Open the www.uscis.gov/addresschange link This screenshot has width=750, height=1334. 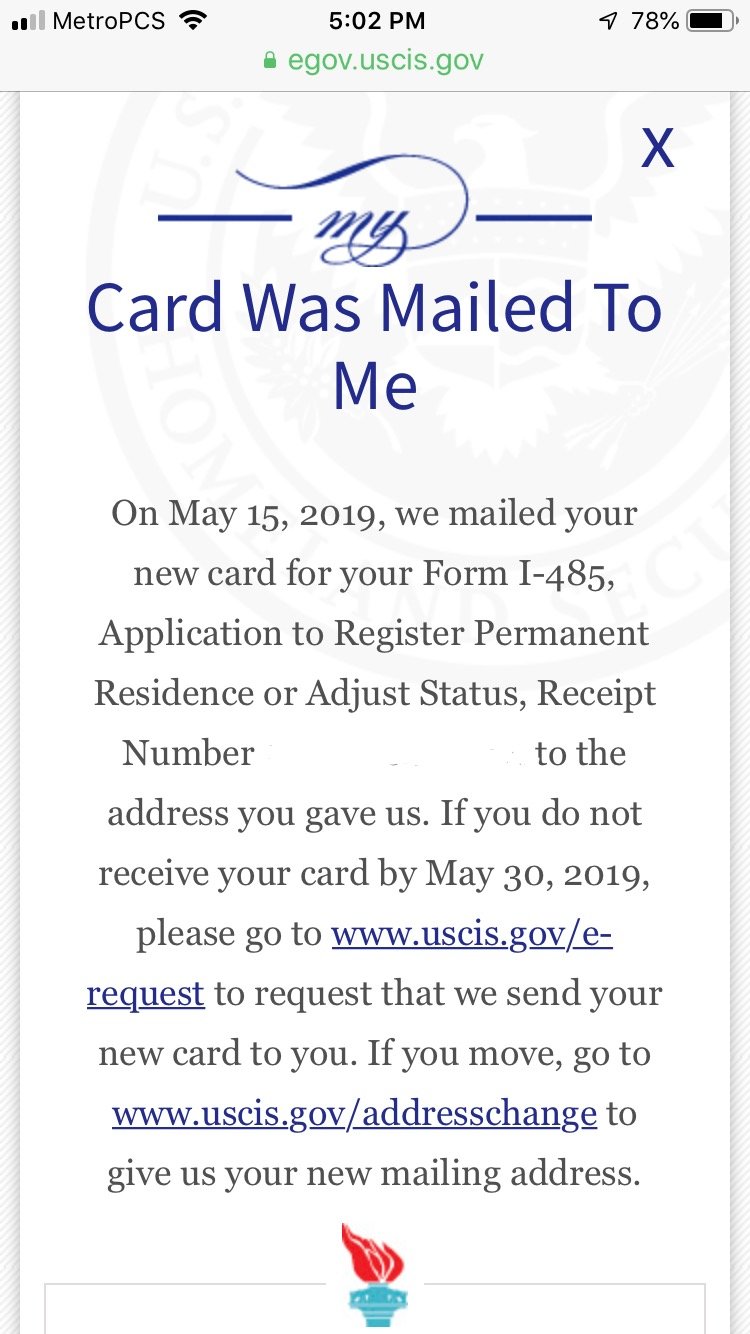[354, 1114]
